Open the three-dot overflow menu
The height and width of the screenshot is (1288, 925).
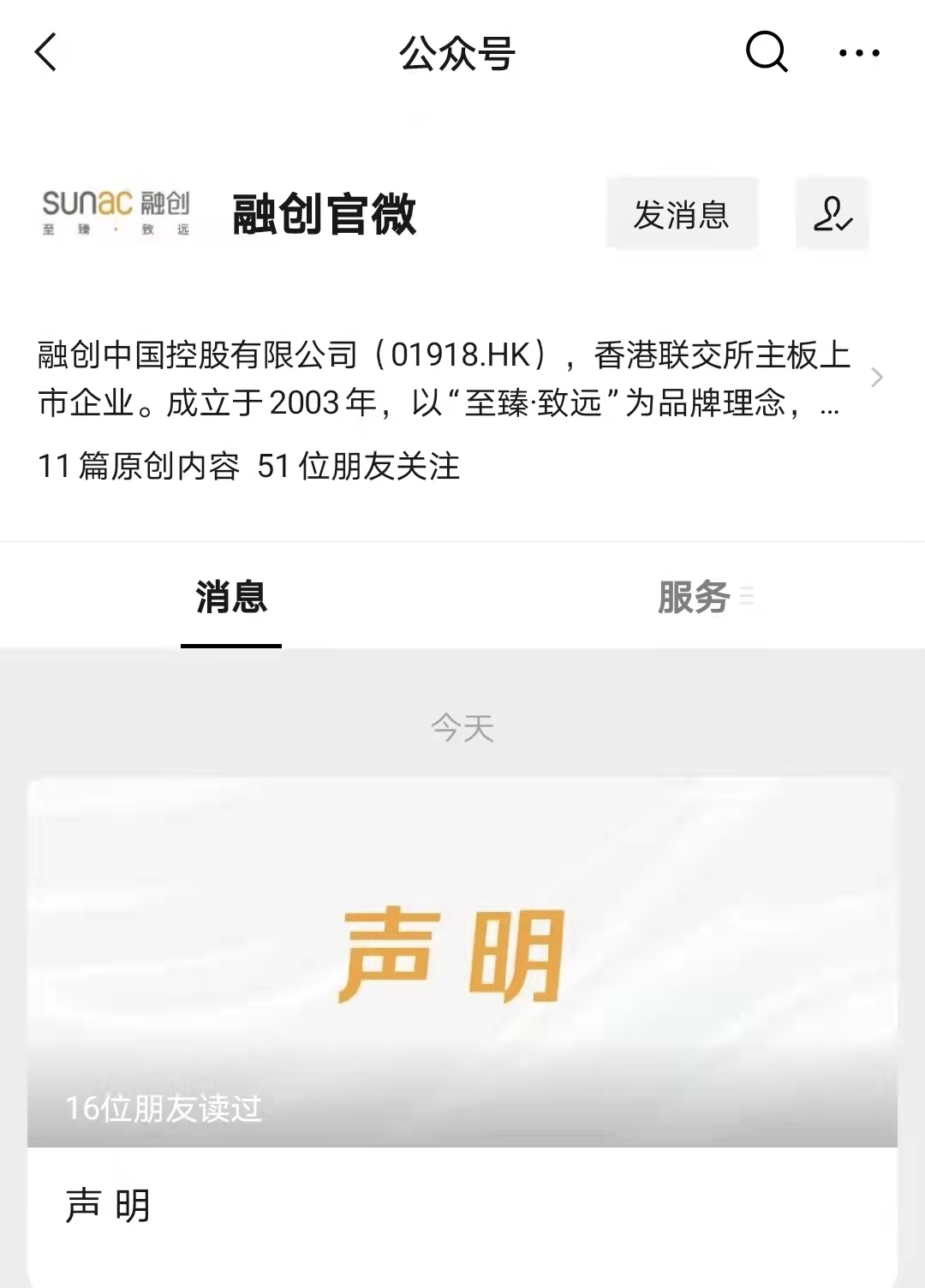859,53
